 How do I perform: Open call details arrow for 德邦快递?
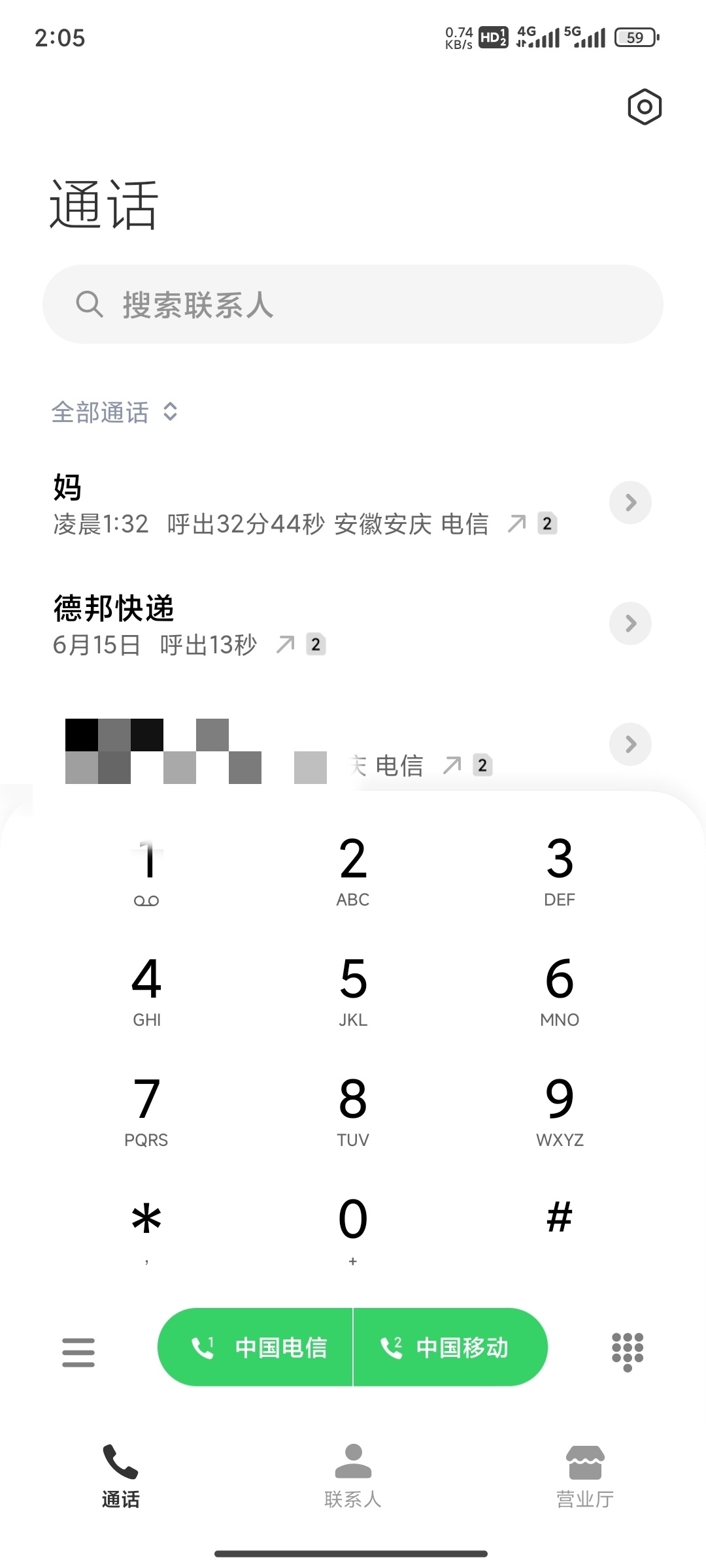coord(630,623)
